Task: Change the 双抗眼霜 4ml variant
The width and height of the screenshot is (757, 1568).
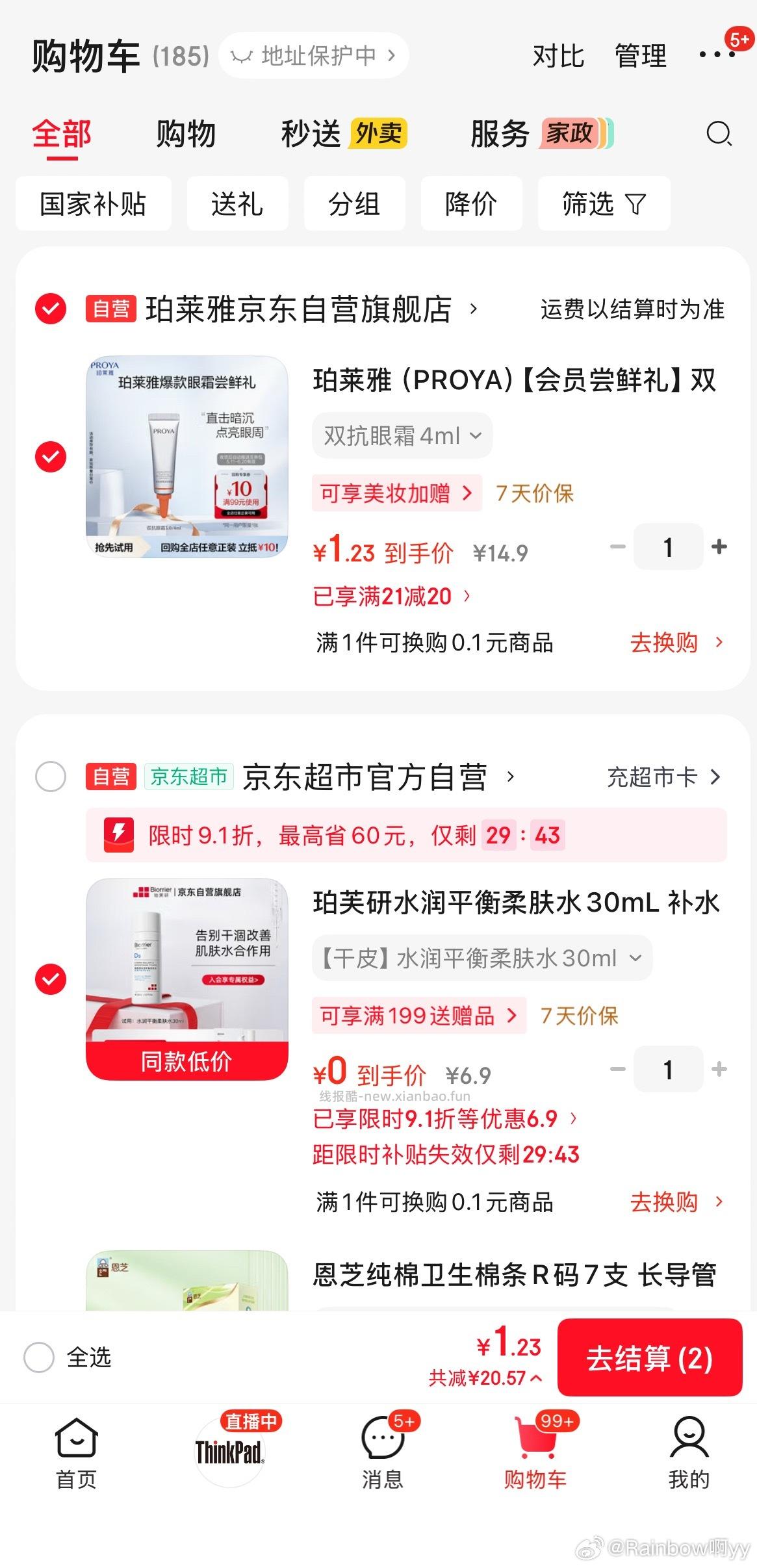Action: coord(402,435)
